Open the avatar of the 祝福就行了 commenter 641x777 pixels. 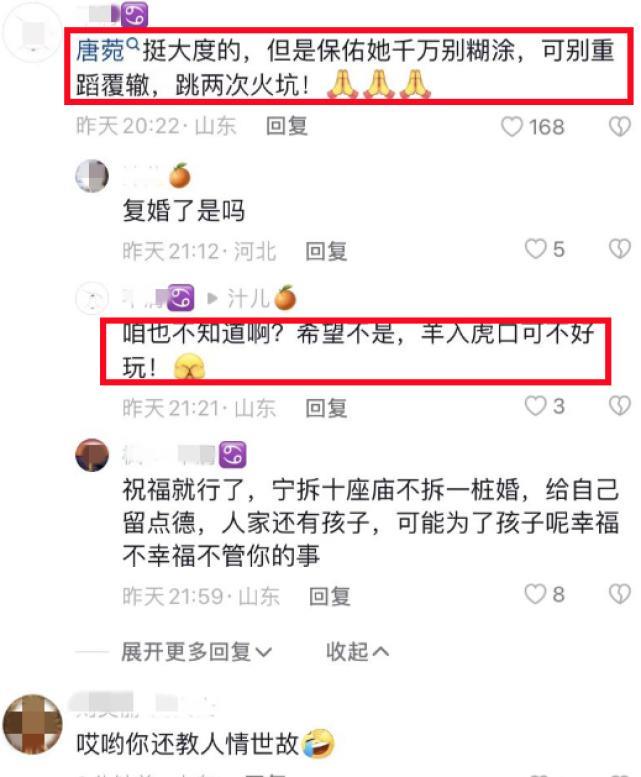(92, 455)
